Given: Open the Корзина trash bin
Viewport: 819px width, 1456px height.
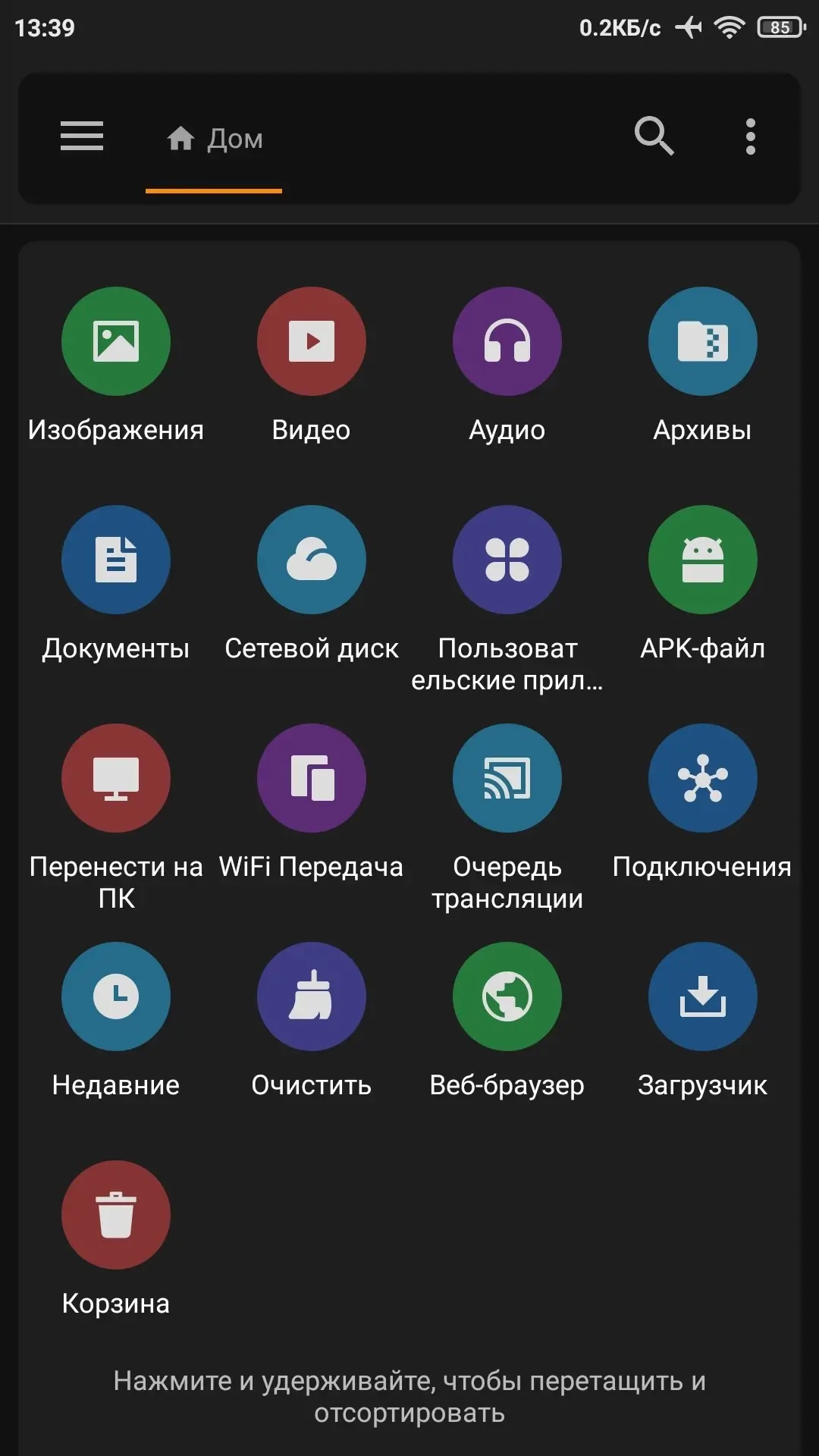Looking at the screenshot, I should tap(116, 1215).
